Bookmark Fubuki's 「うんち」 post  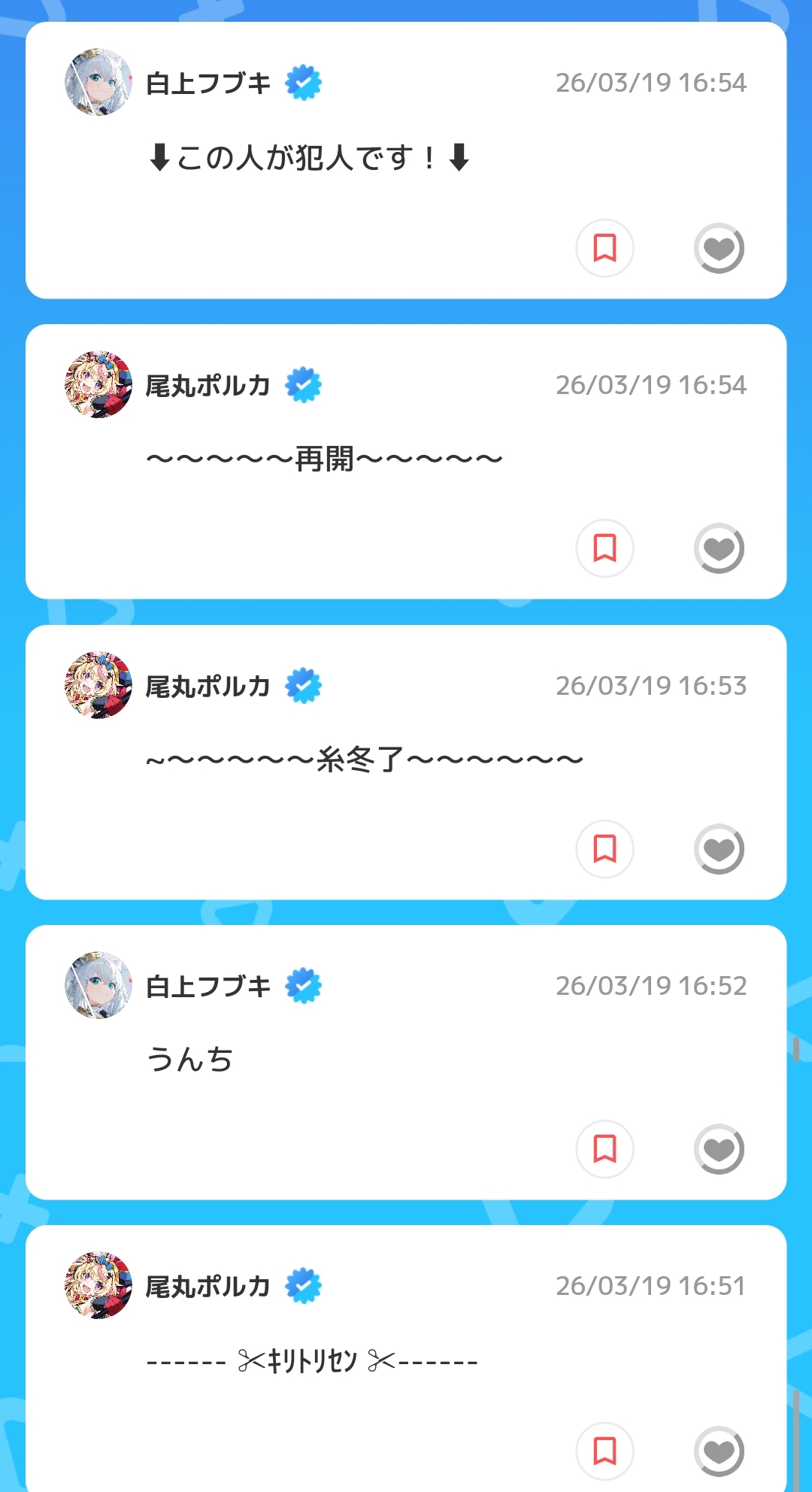[604, 1149]
